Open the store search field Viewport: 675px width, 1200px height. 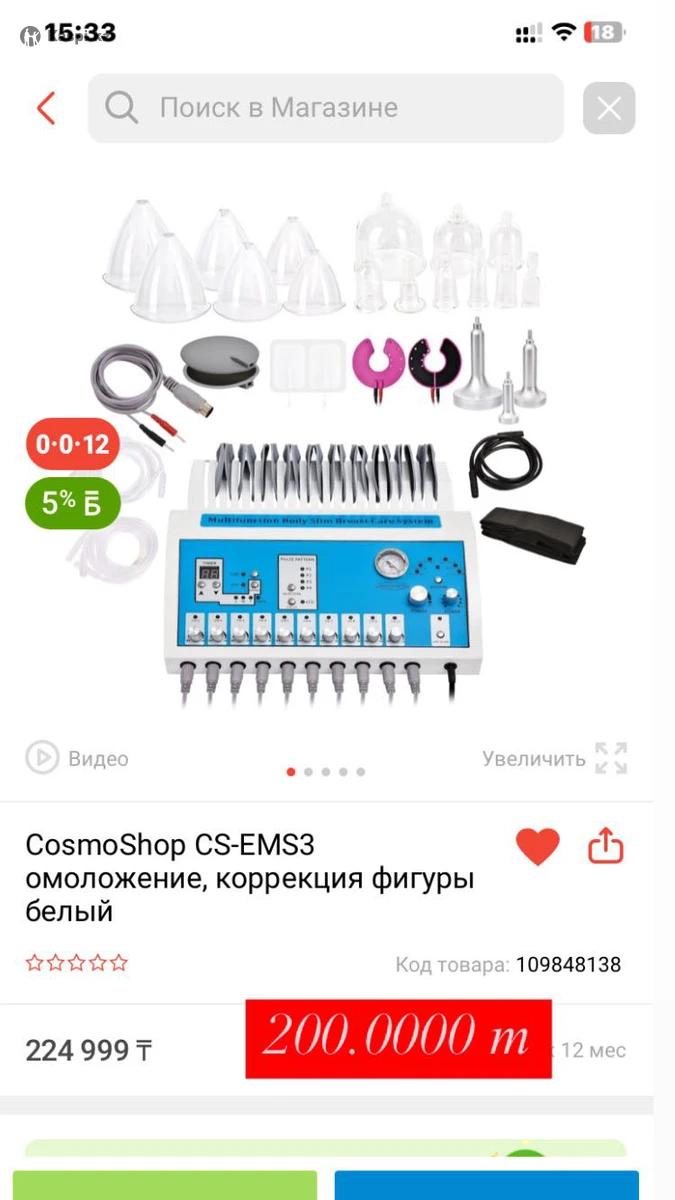click(325, 108)
